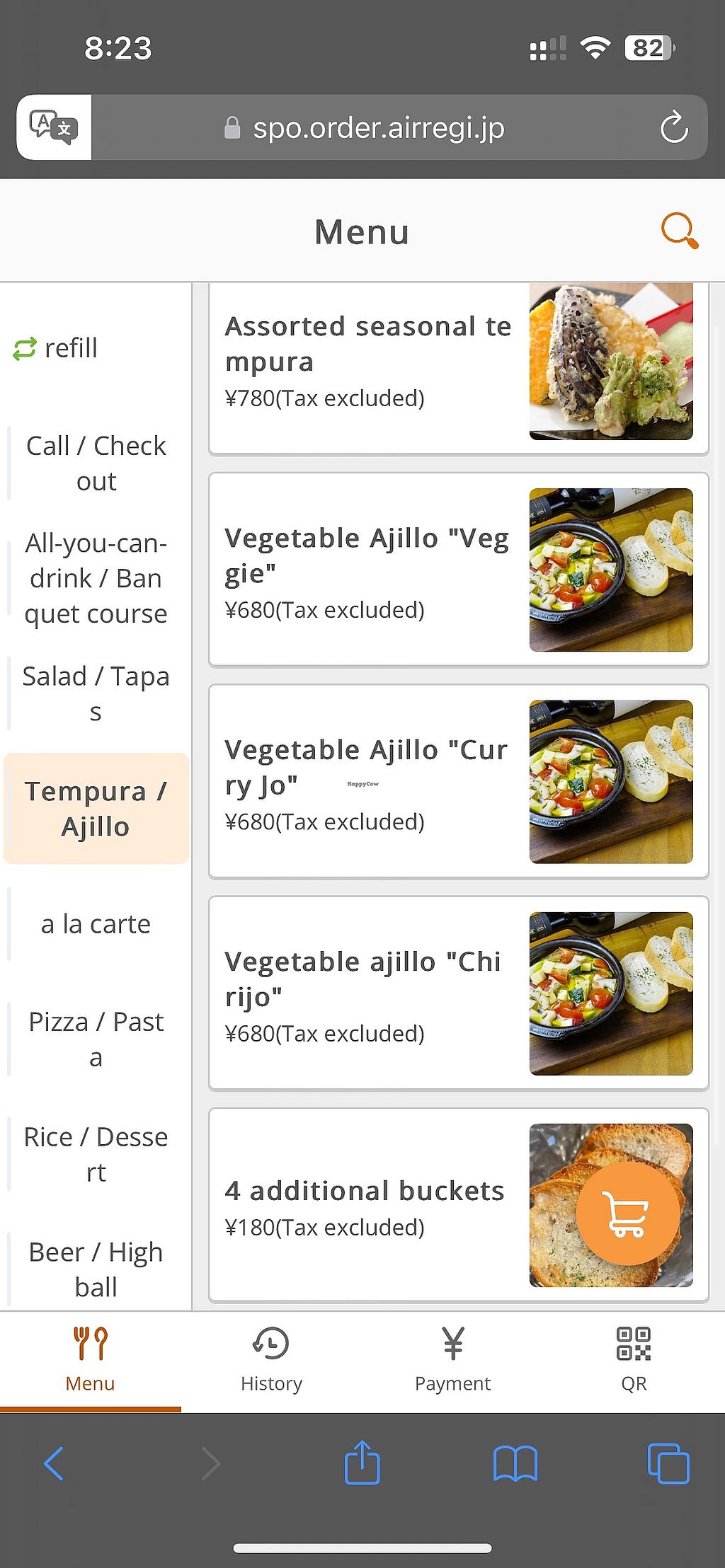The width and height of the screenshot is (725, 1568).
Task: Tap the browser translate icon
Action: (x=54, y=128)
